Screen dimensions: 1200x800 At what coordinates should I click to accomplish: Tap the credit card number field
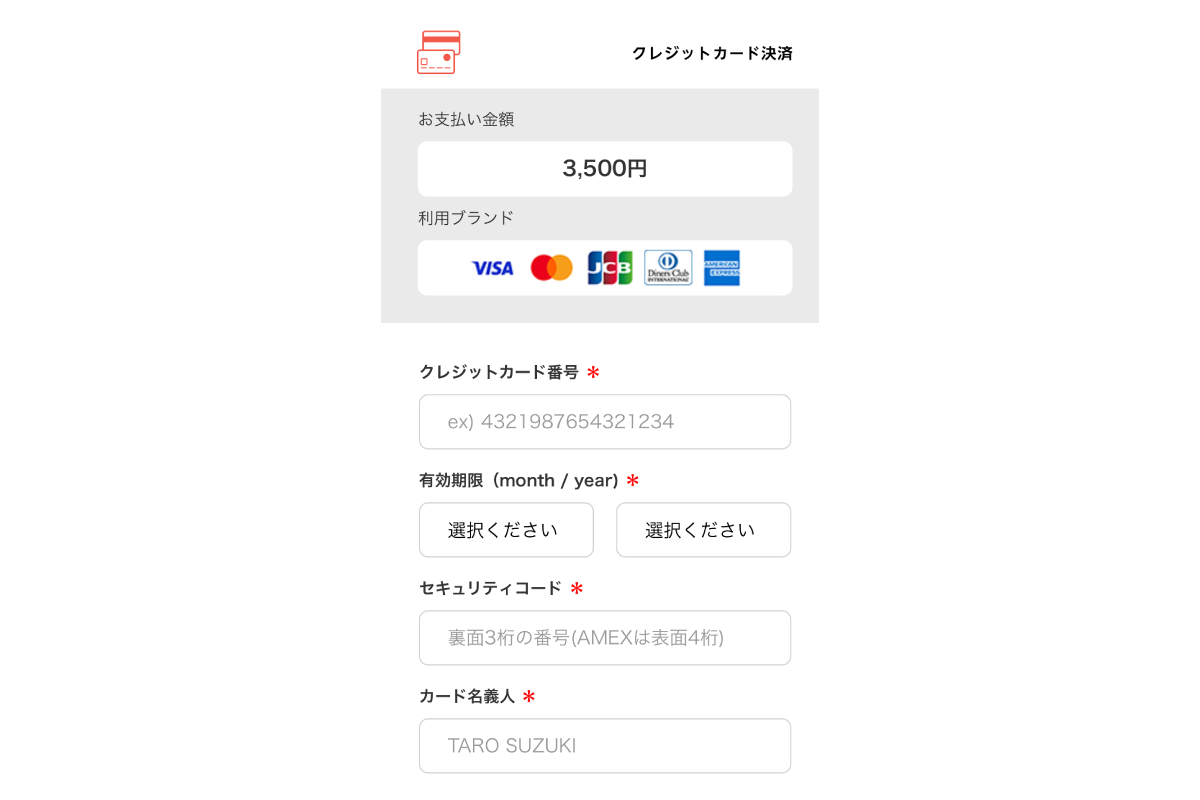pos(604,422)
